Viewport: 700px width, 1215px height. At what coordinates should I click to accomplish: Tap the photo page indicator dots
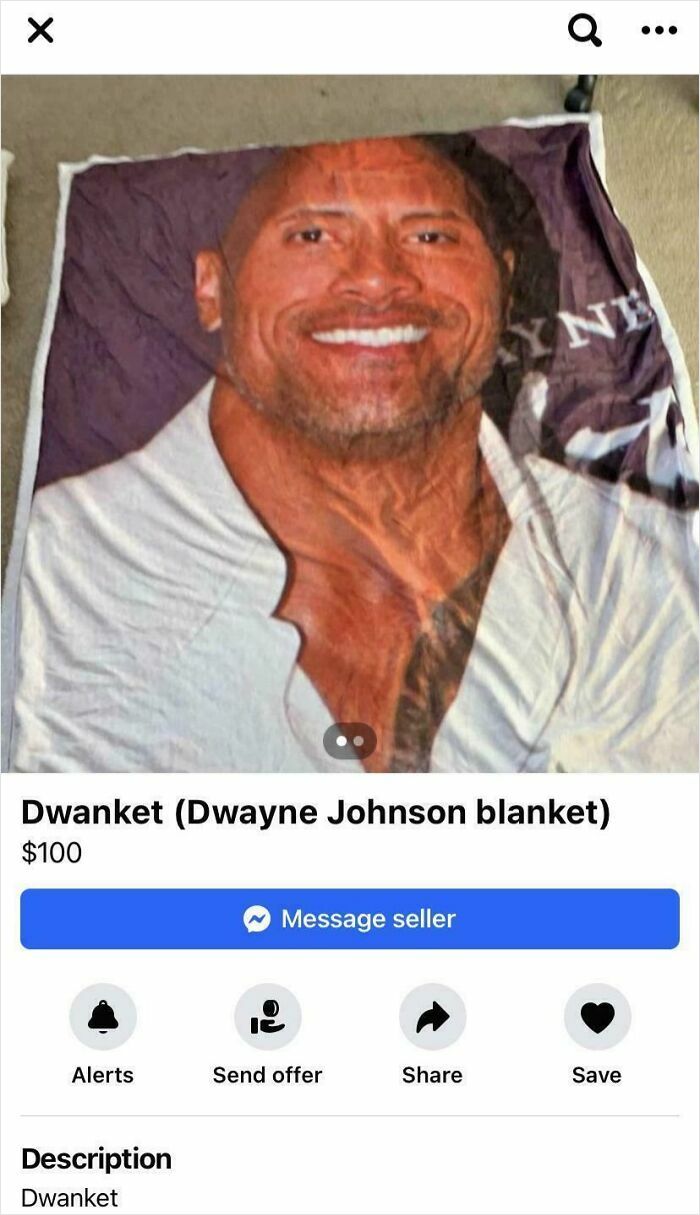(350, 741)
